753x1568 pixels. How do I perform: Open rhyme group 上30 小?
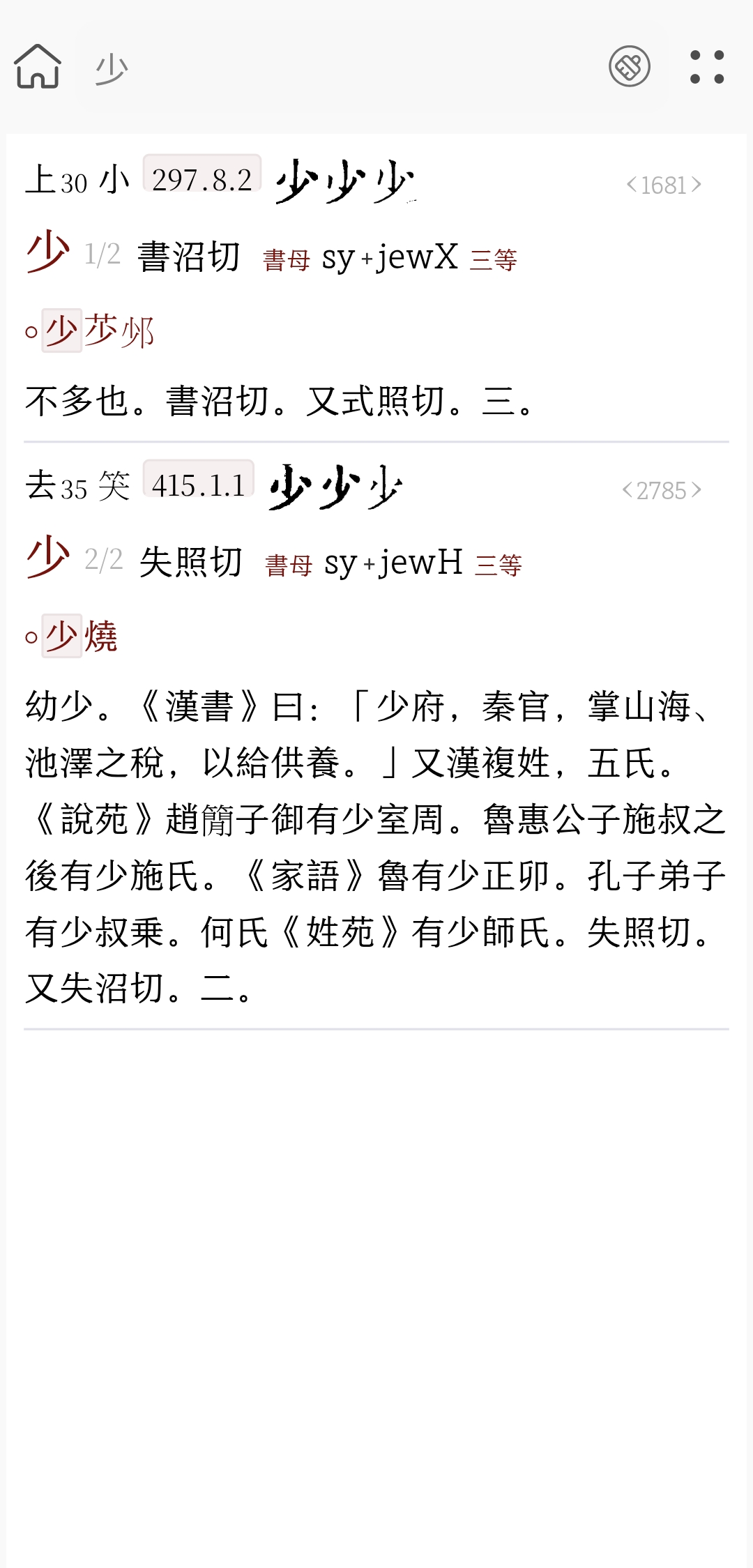77,181
